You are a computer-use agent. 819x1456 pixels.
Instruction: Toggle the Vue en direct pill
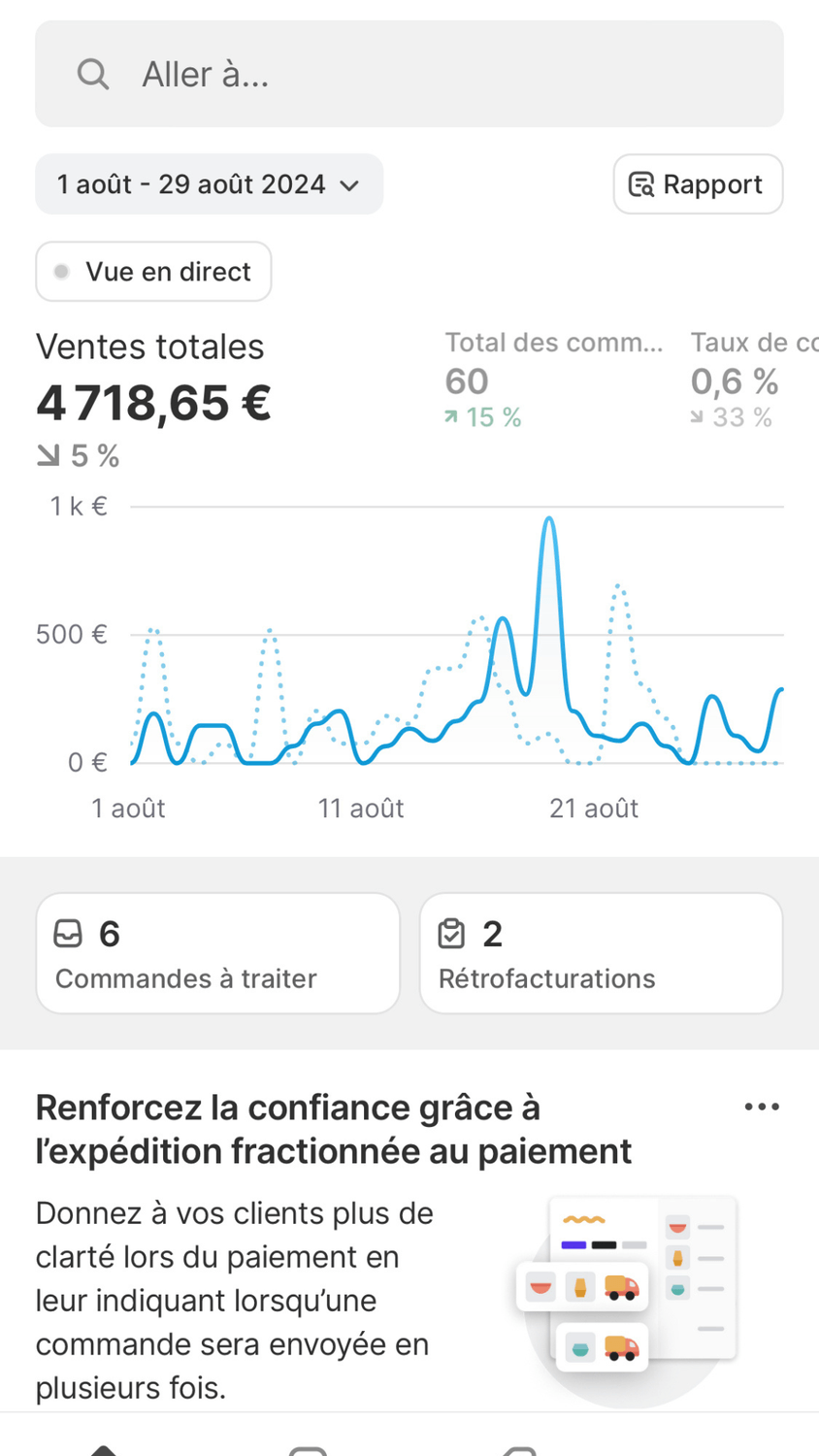click(x=152, y=272)
